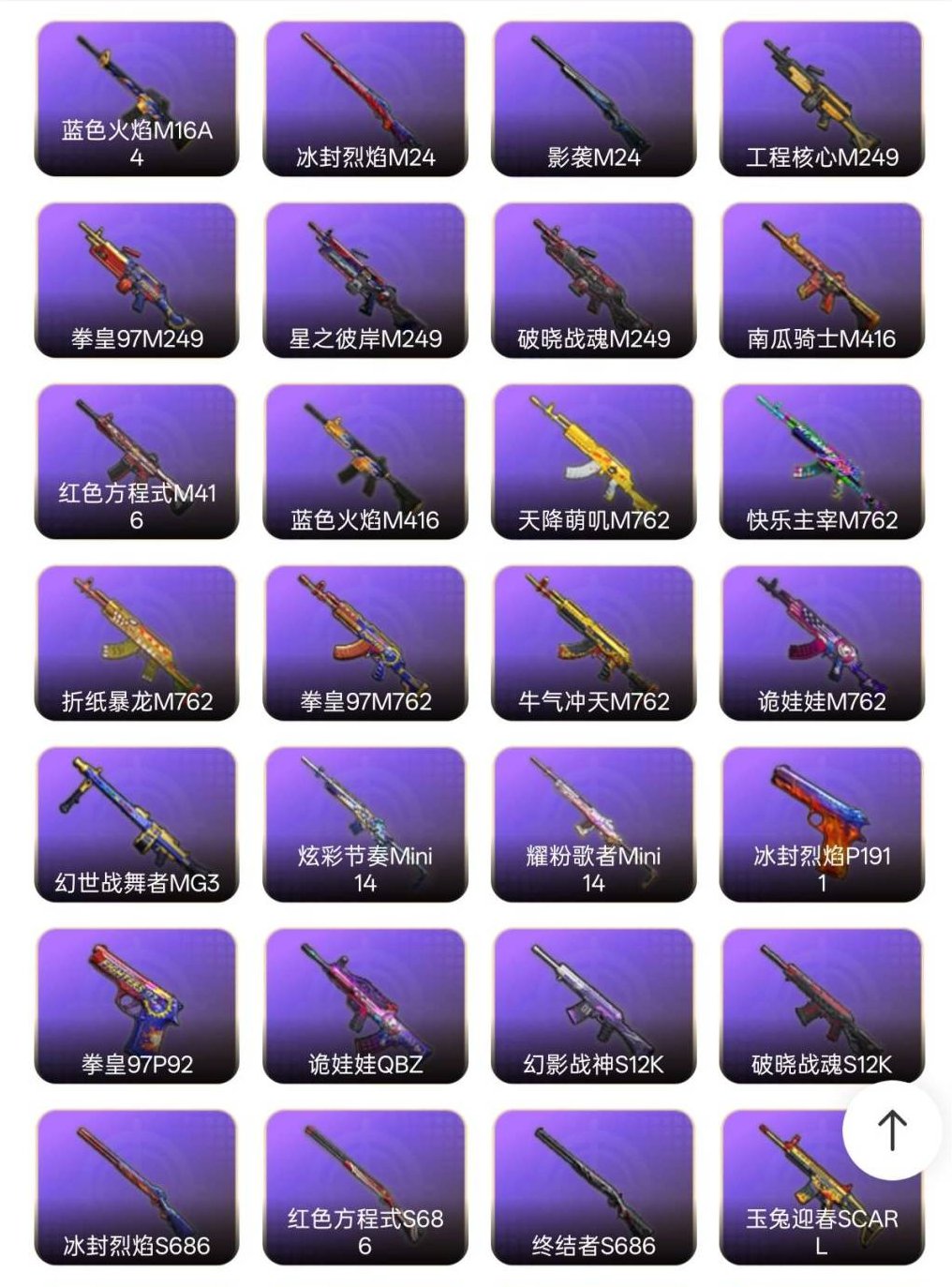Select the 冰封烈焰M24 skin
952x1287 pixels.
click(x=364, y=98)
